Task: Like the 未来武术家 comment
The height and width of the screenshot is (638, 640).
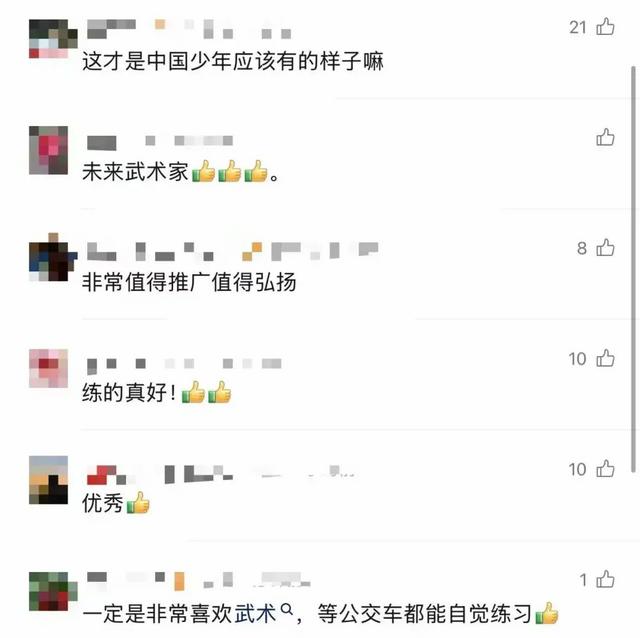Action: tap(605, 137)
